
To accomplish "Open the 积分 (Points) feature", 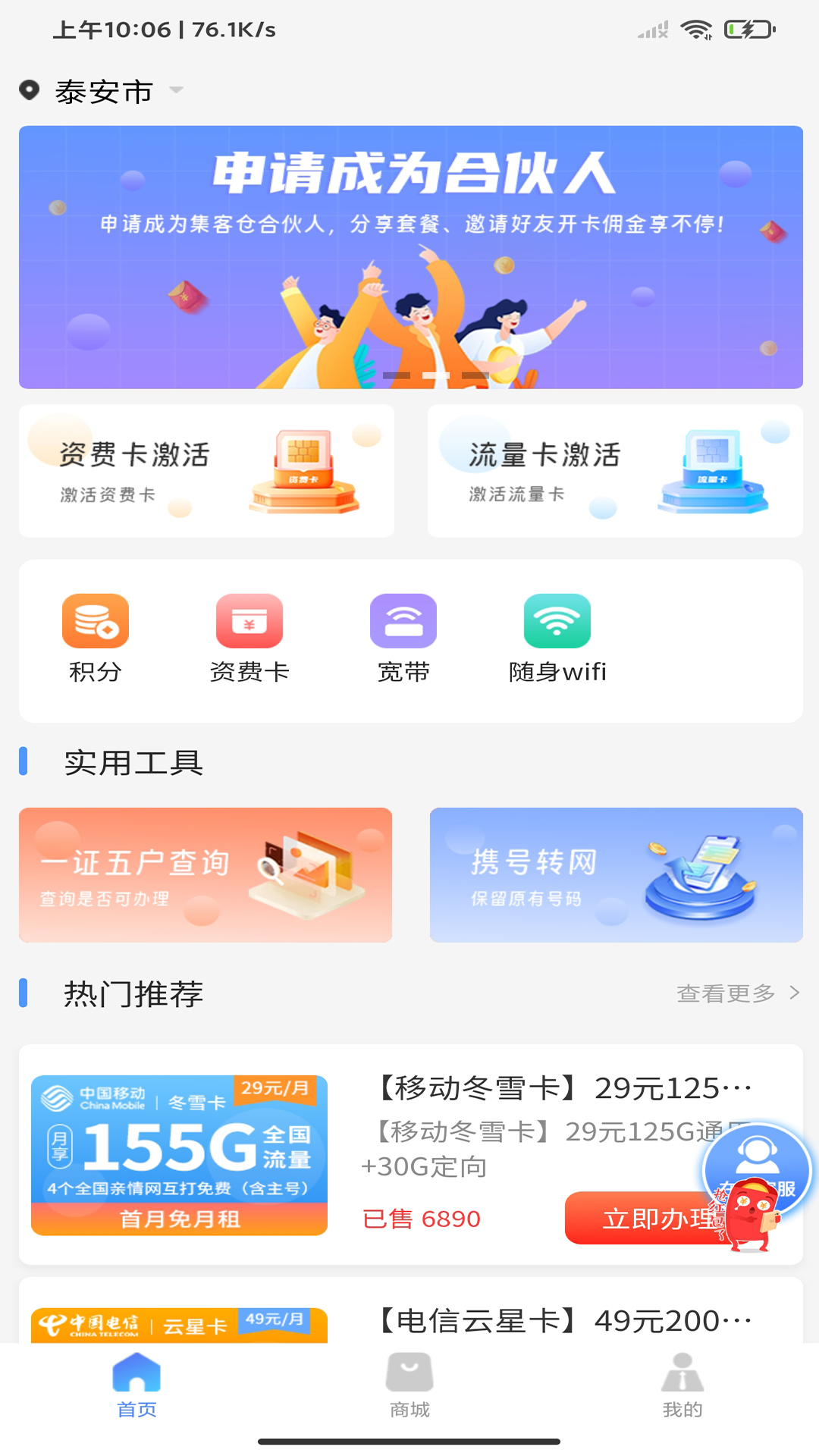I will pyautogui.click(x=95, y=635).
